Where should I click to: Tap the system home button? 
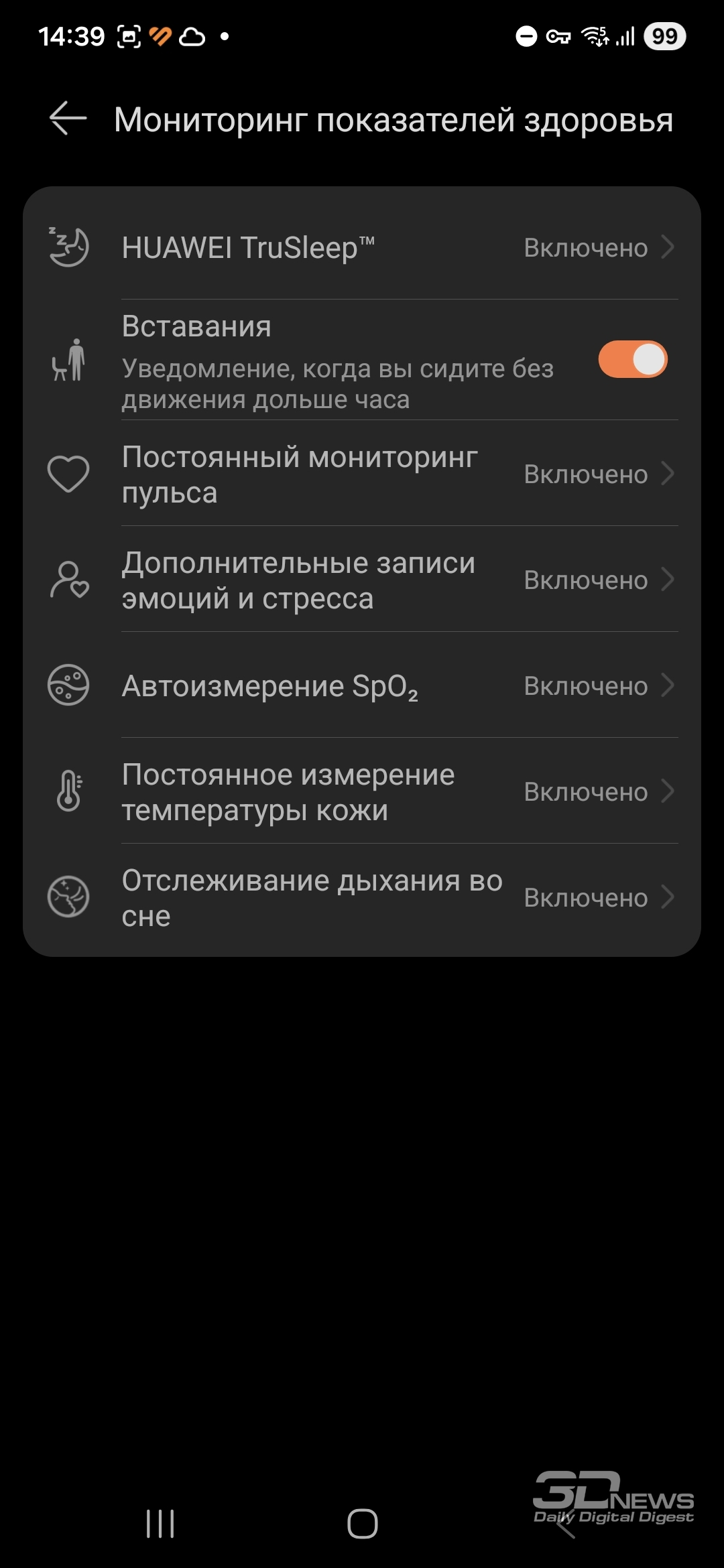click(362, 1524)
